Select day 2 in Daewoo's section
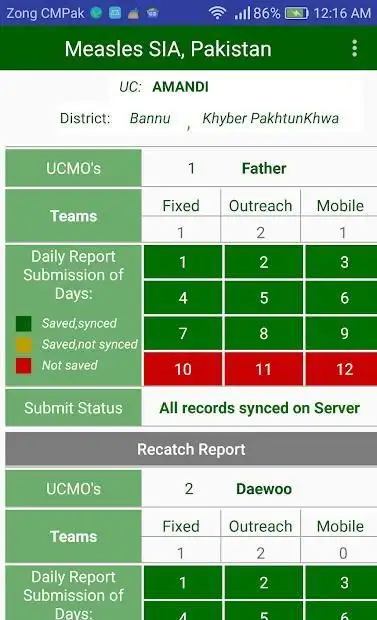Viewport: 377px width, 620px height. click(263, 582)
